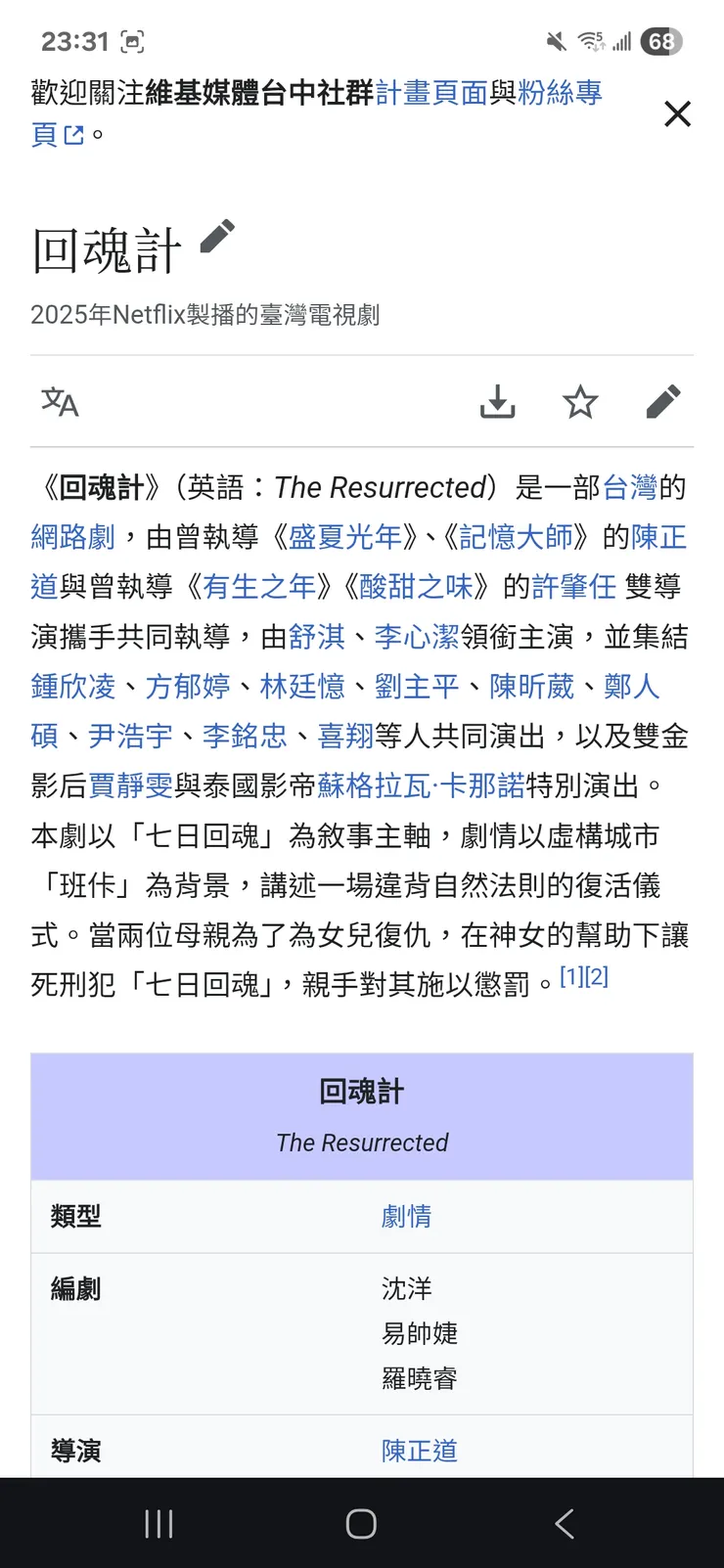The width and height of the screenshot is (724, 1568).
Task: Star this article to watchlist
Action: [x=580, y=402]
